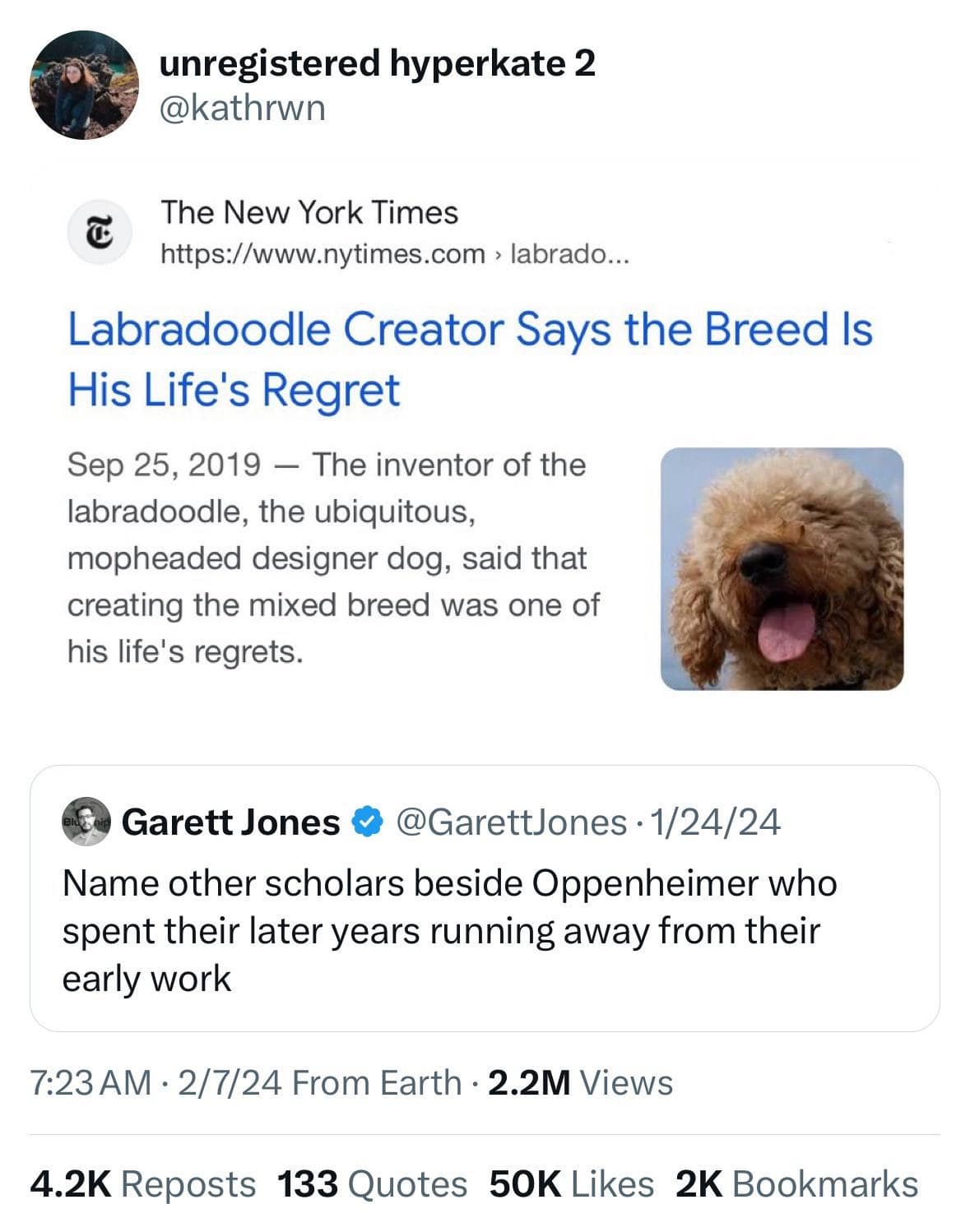The height and width of the screenshot is (1232, 970).
Task: View the 133 Quotes of this post
Action: [372, 1184]
